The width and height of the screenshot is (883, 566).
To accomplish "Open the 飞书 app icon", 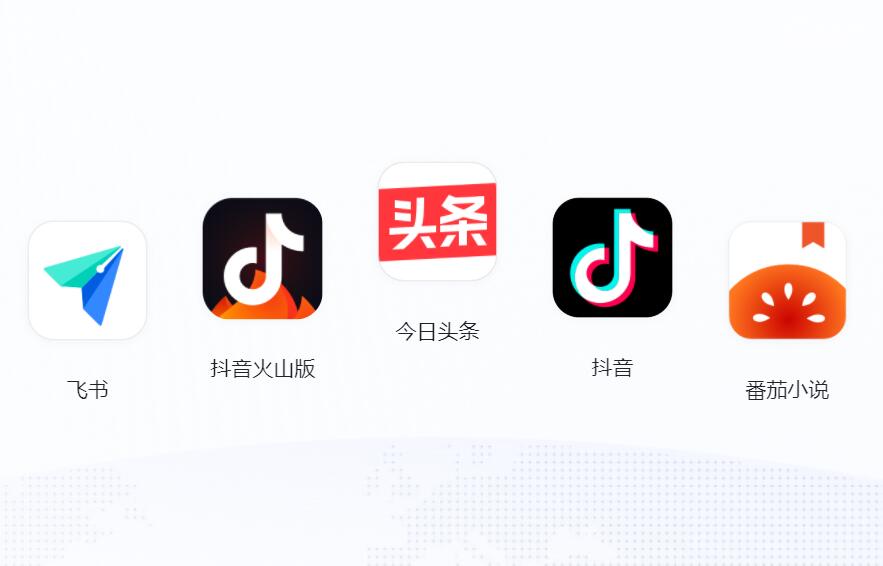I will click(x=88, y=281).
